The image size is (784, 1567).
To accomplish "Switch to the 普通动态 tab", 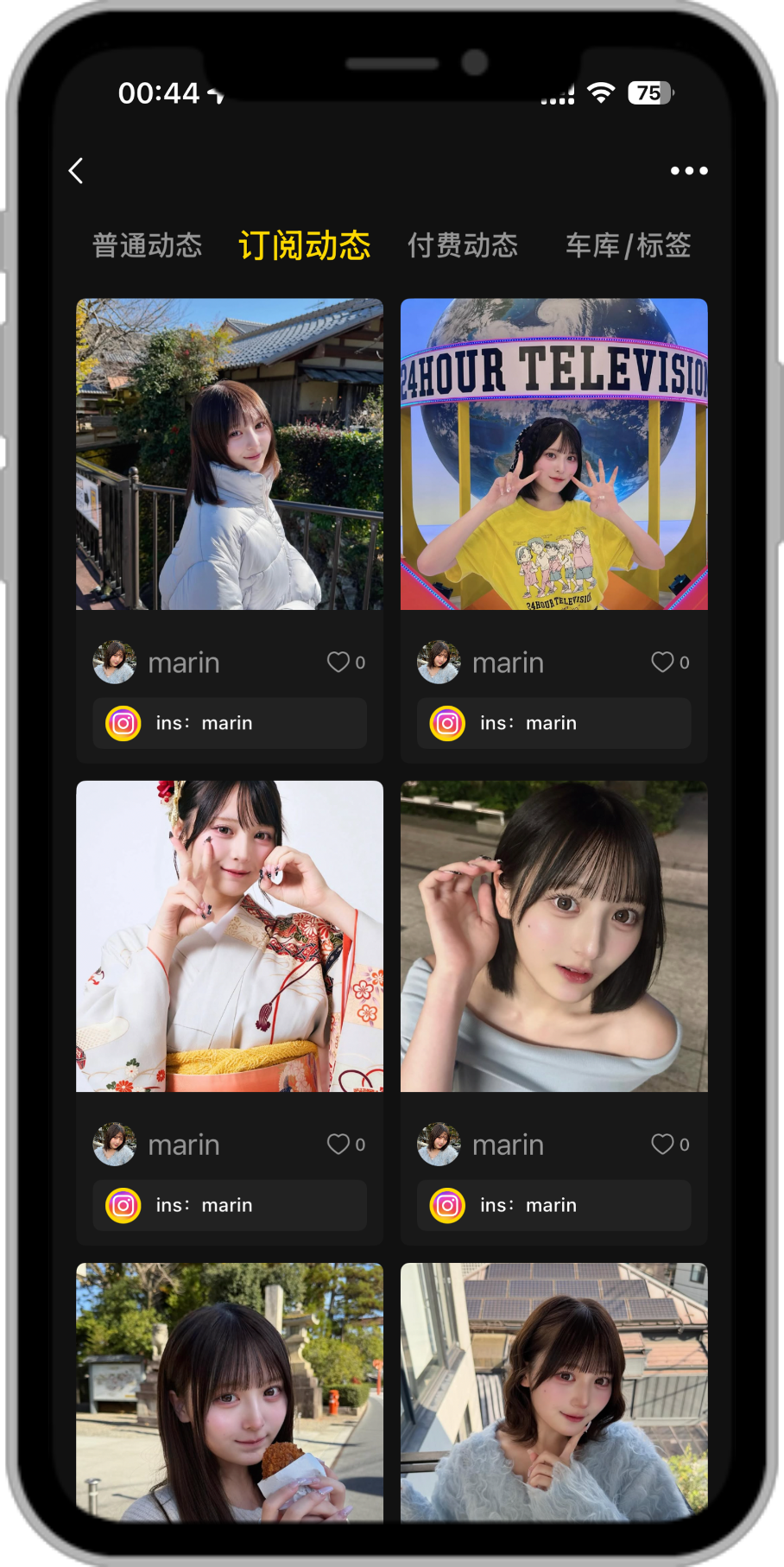I will click(x=147, y=245).
